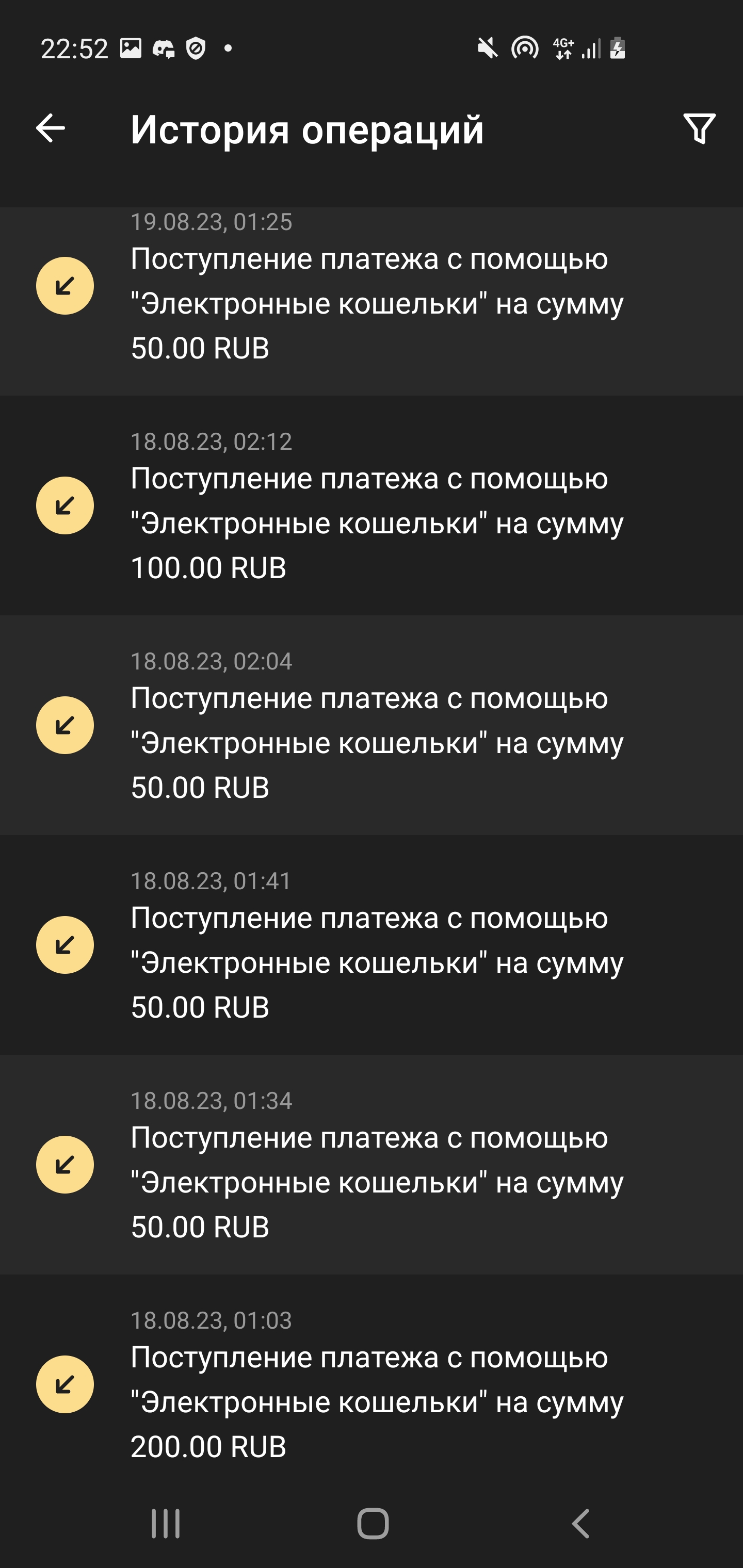Show details of 18.08.23, 01:34 payment
Viewport: 743px width, 1568px height.
tap(372, 1165)
